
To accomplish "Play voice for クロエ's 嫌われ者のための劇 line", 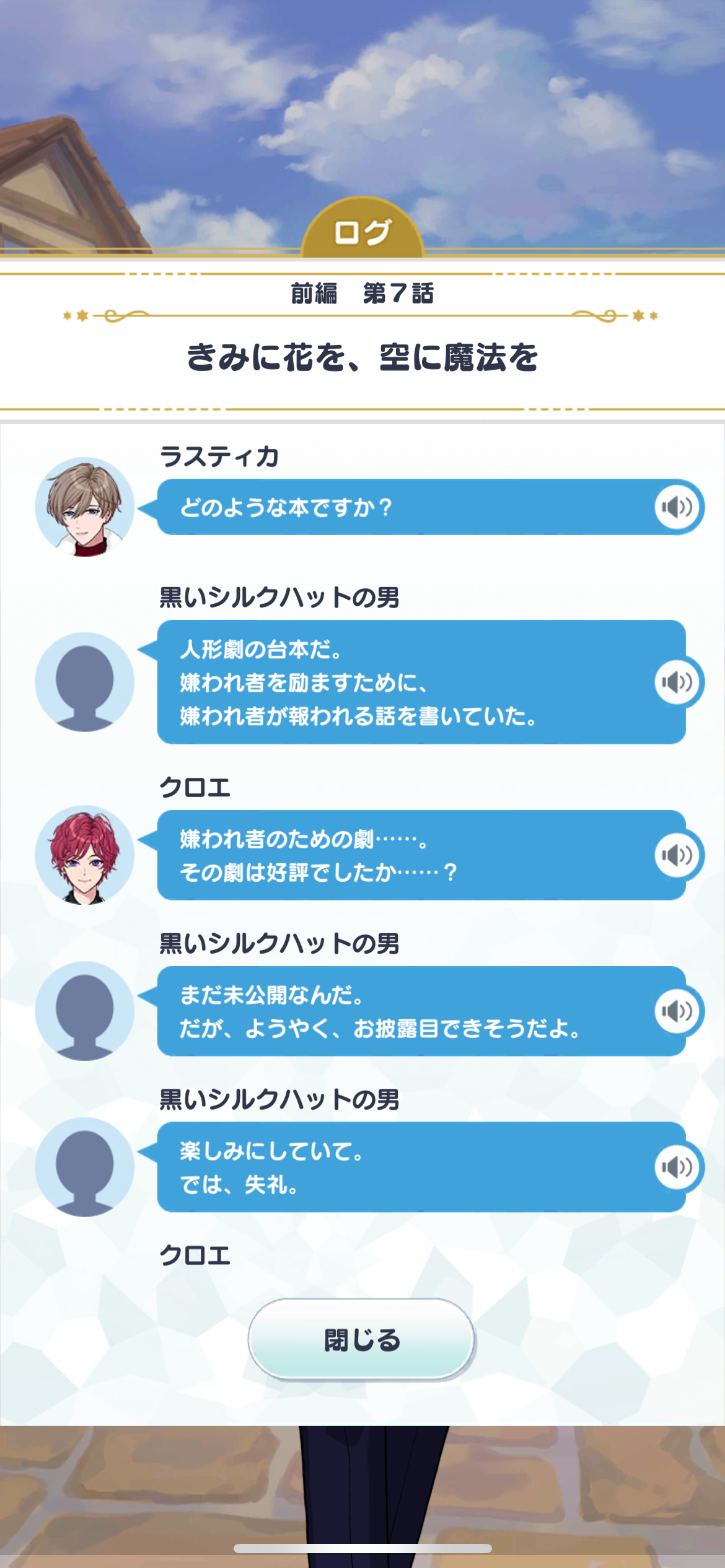I will click(677, 855).
